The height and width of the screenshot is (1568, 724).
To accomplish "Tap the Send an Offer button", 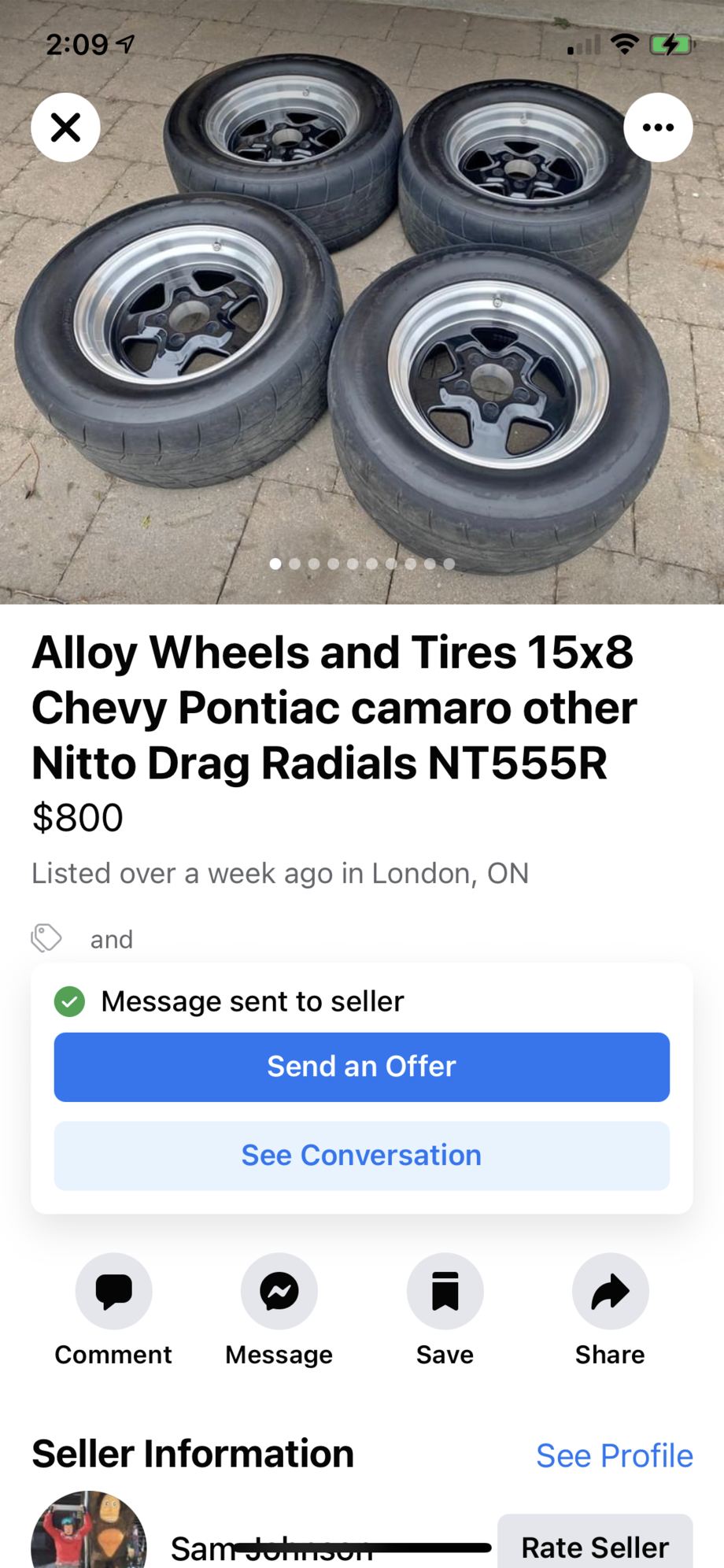I will pyautogui.click(x=361, y=1067).
